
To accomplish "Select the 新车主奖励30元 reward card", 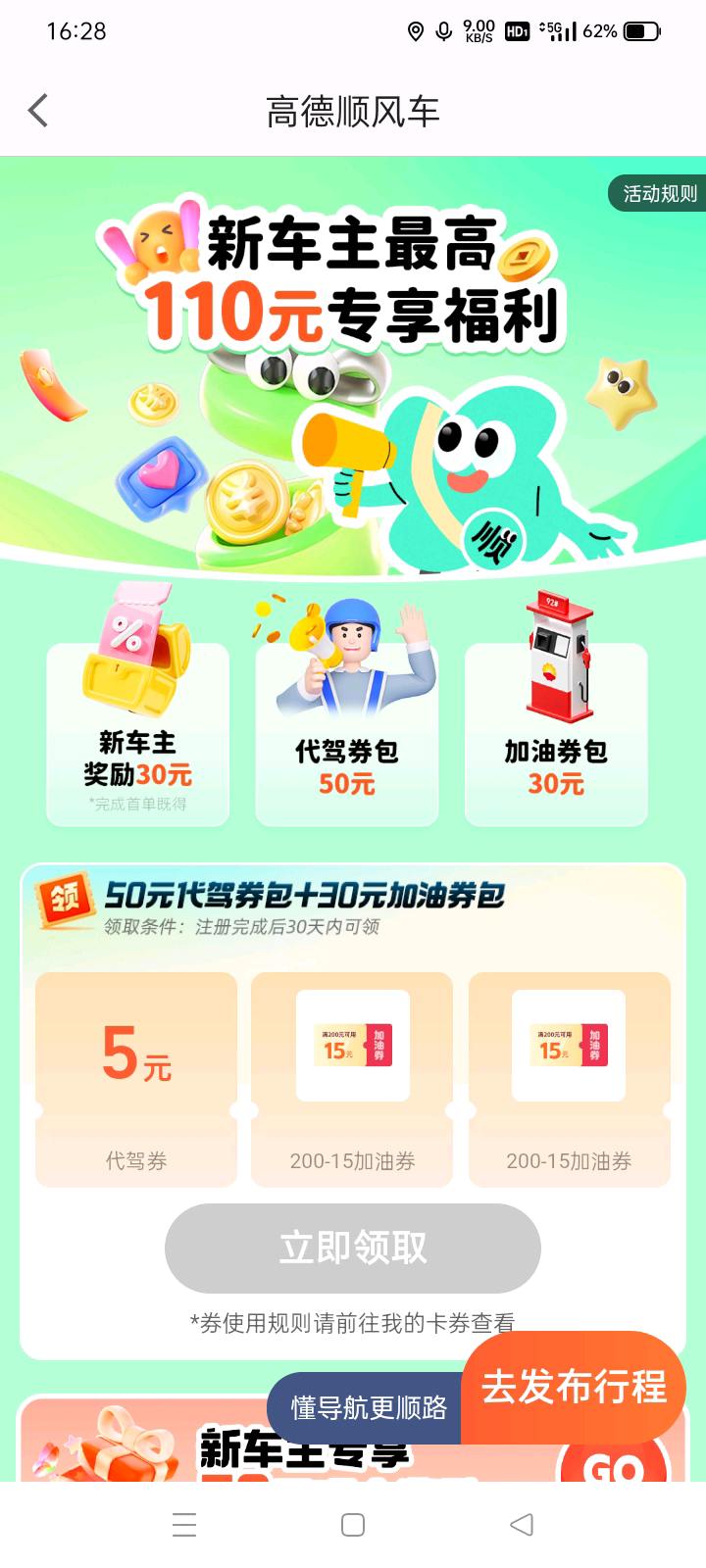I will (135, 733).
